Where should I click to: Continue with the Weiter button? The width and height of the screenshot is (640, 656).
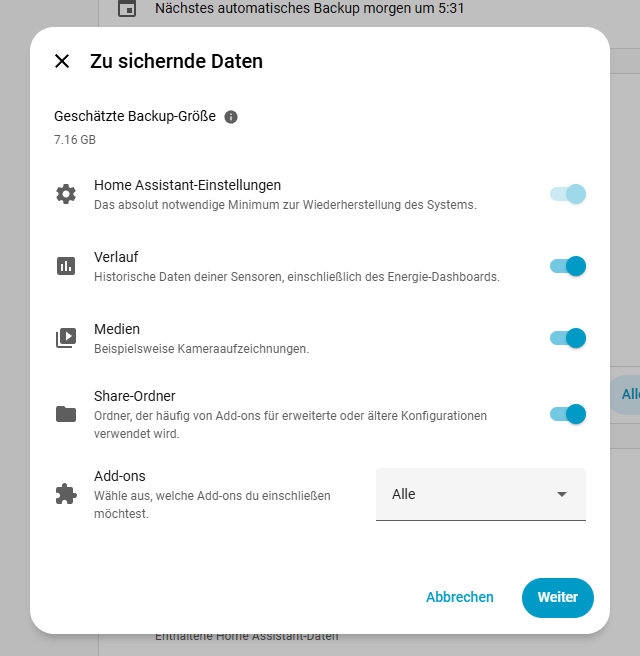tap(557, 597)
